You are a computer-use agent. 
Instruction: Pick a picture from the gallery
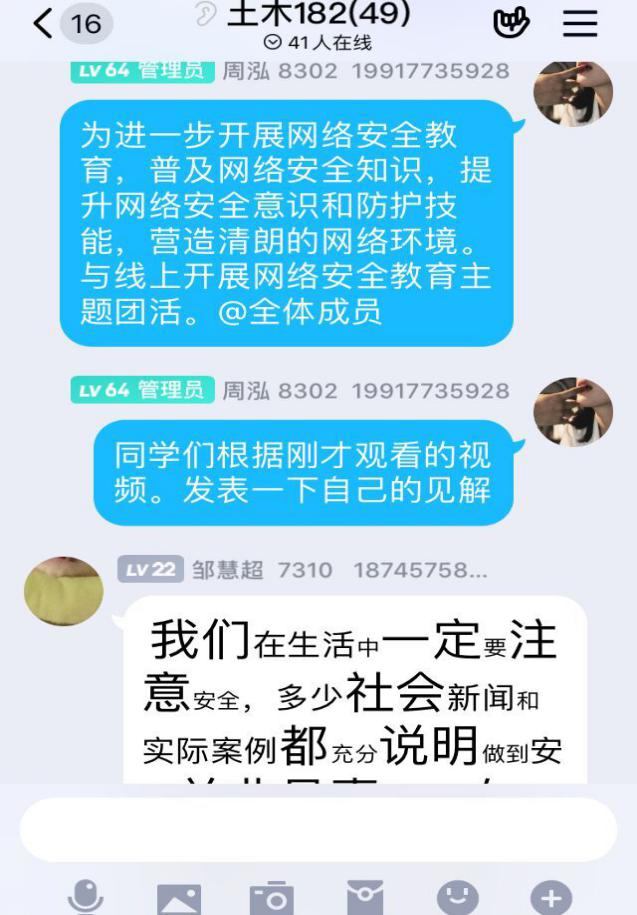click(x=179, y=898)
